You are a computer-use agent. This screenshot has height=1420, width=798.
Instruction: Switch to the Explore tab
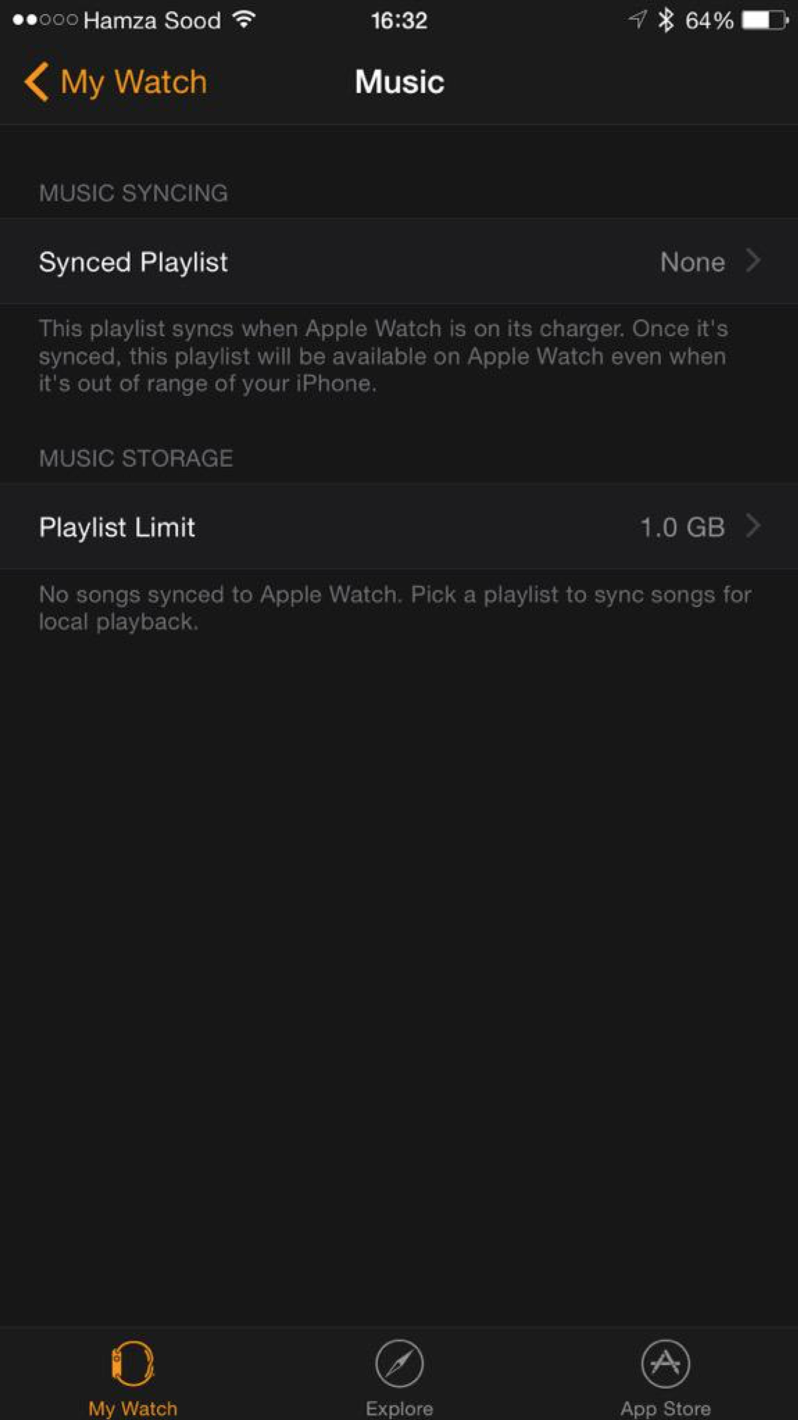tap(399, 1378)
